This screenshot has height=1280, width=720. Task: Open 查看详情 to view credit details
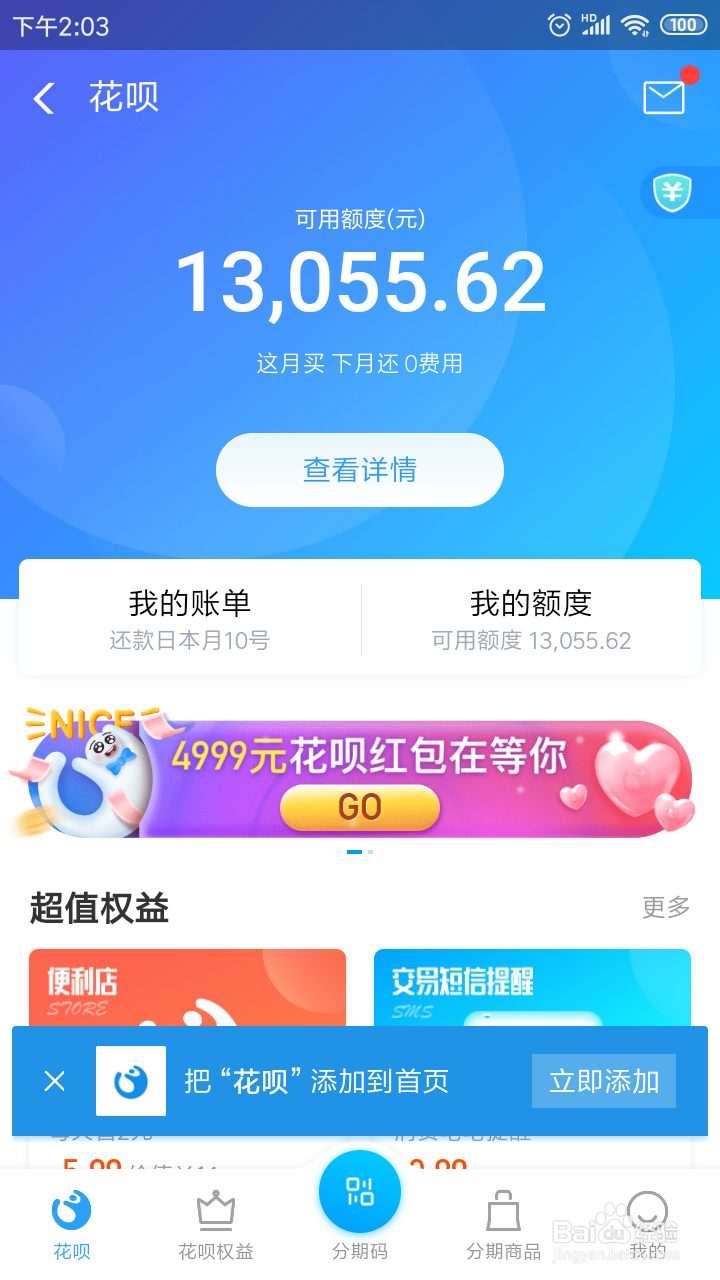(x=359, y=470)
